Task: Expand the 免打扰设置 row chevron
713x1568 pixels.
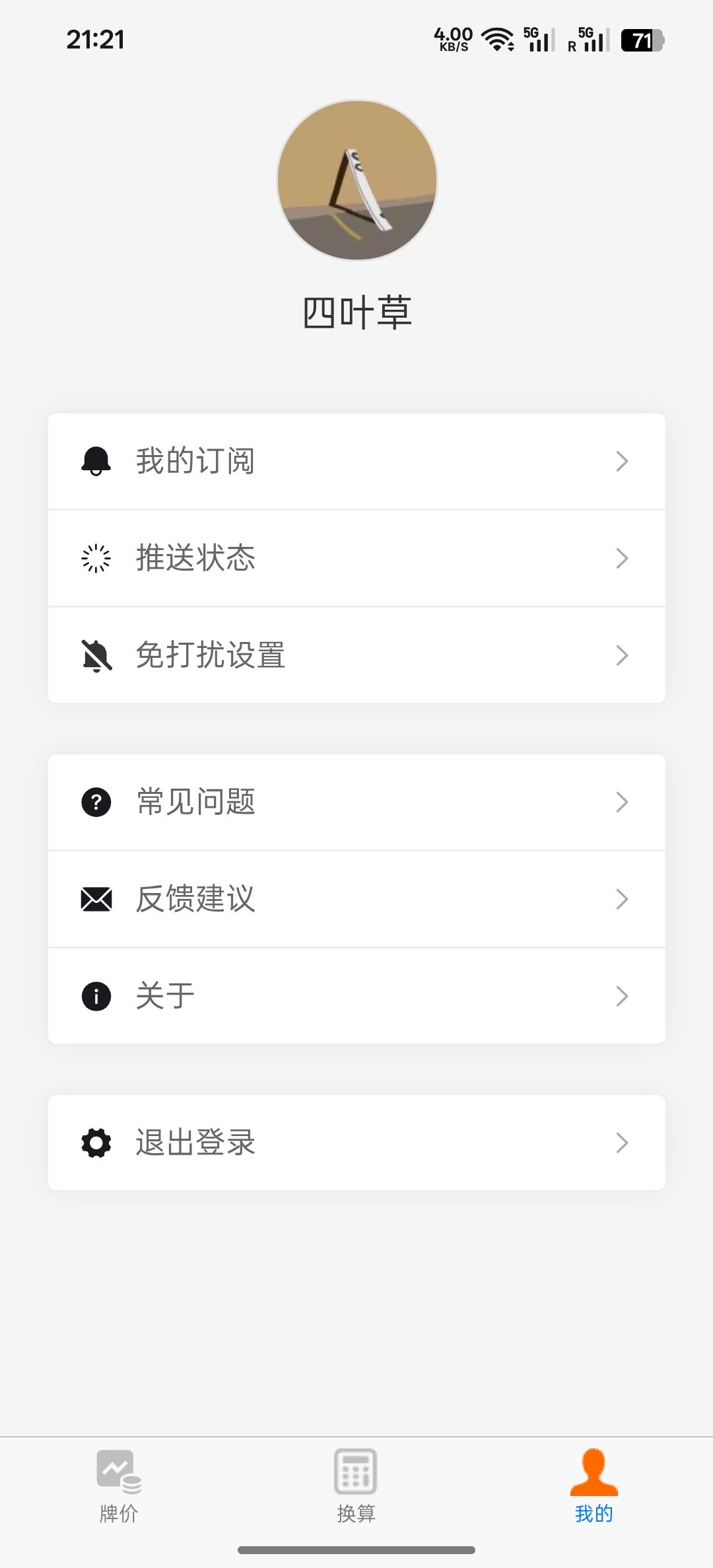Action: pyautogui.click(x=621, y=655)
